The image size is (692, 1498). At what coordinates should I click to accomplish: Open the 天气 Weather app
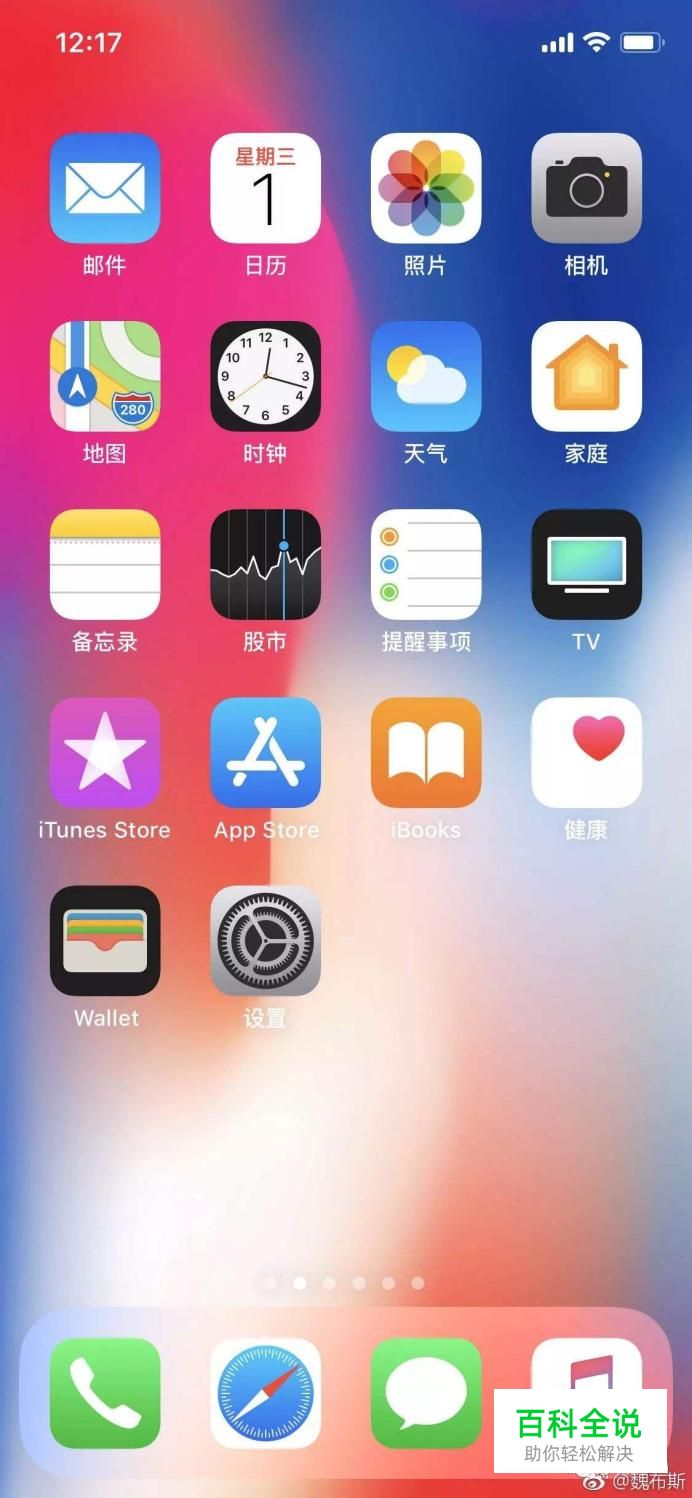point(426,376)
